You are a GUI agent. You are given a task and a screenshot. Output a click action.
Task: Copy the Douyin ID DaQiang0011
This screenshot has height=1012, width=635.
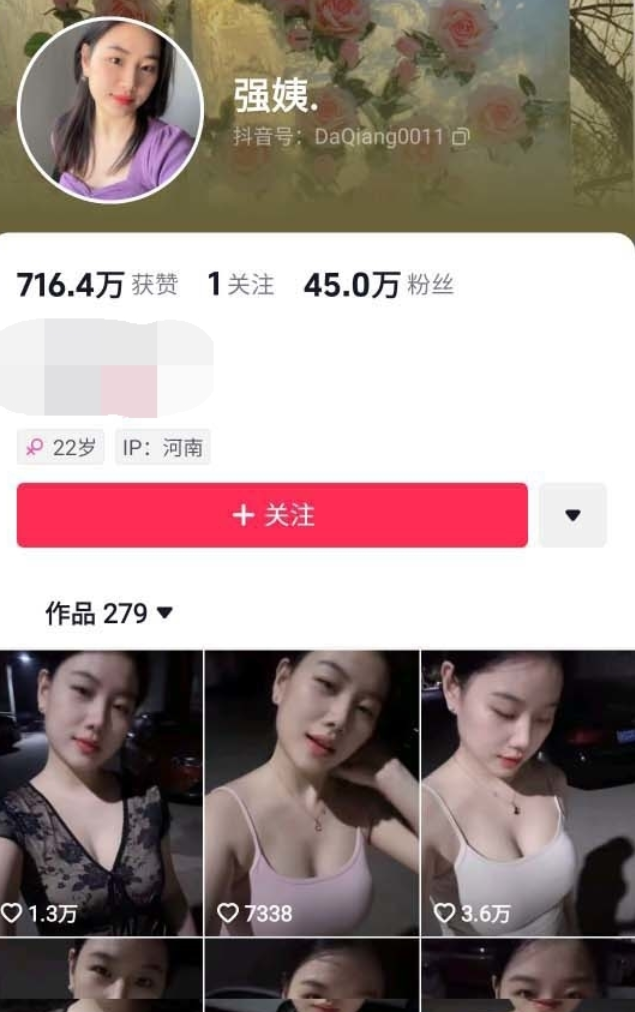pyautogui.click(x=460, y=137)
